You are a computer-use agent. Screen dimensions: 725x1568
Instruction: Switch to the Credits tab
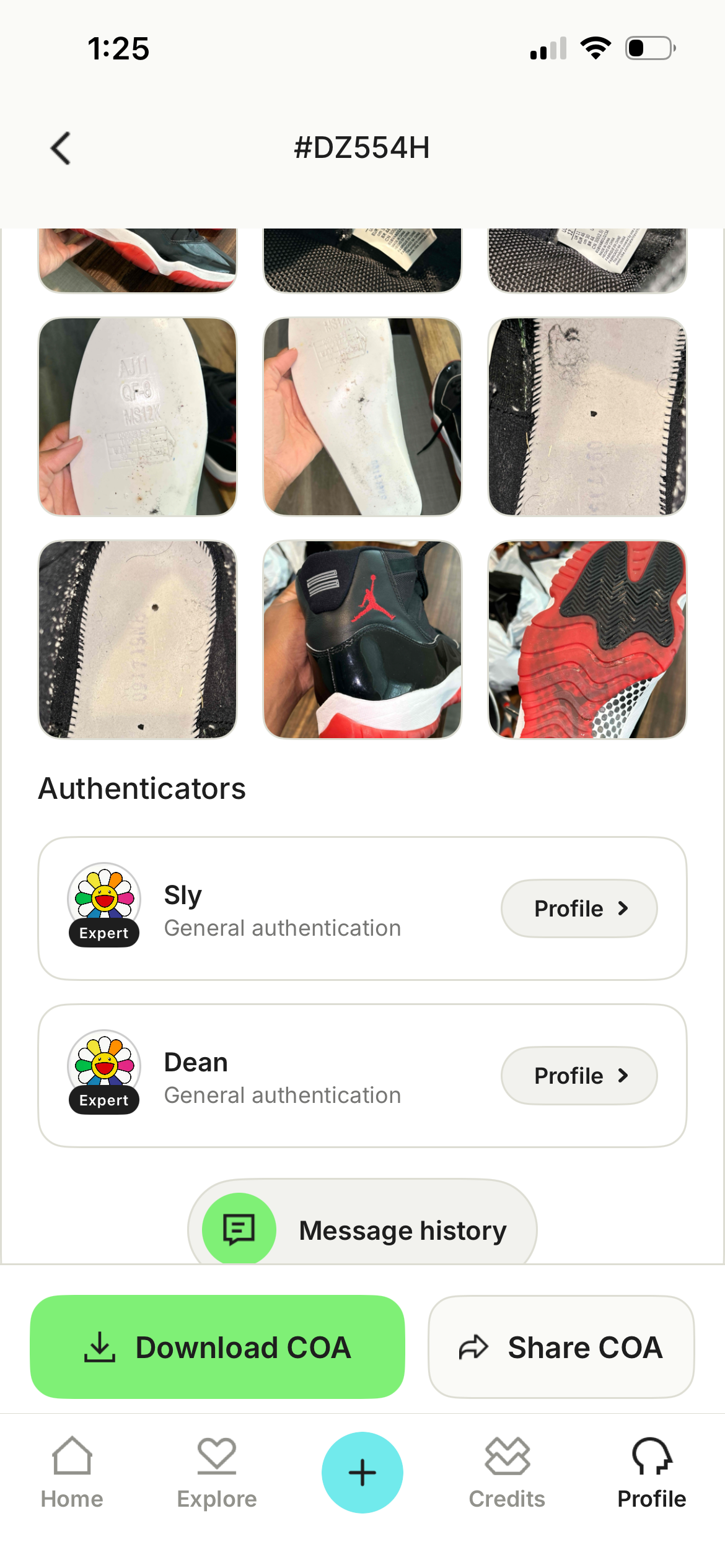tap(507, 1473)
